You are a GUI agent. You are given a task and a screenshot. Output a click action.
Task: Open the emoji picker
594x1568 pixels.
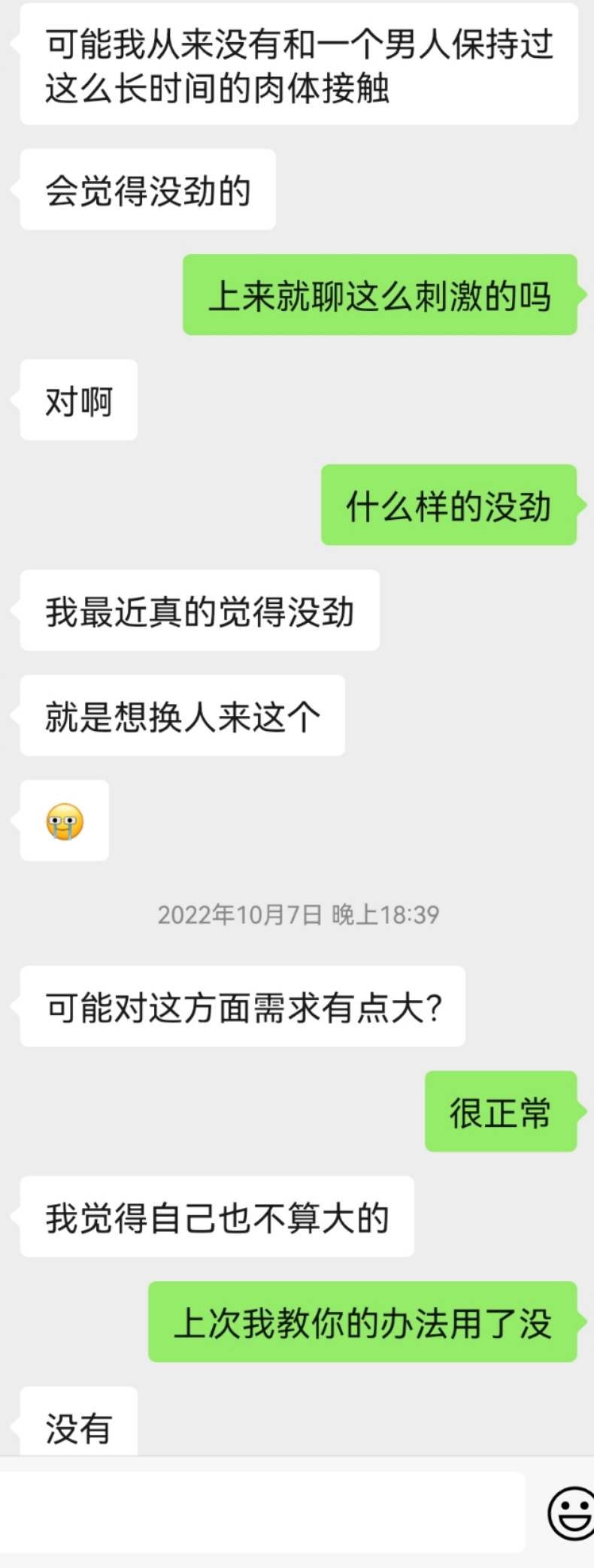coord(571,1512)
